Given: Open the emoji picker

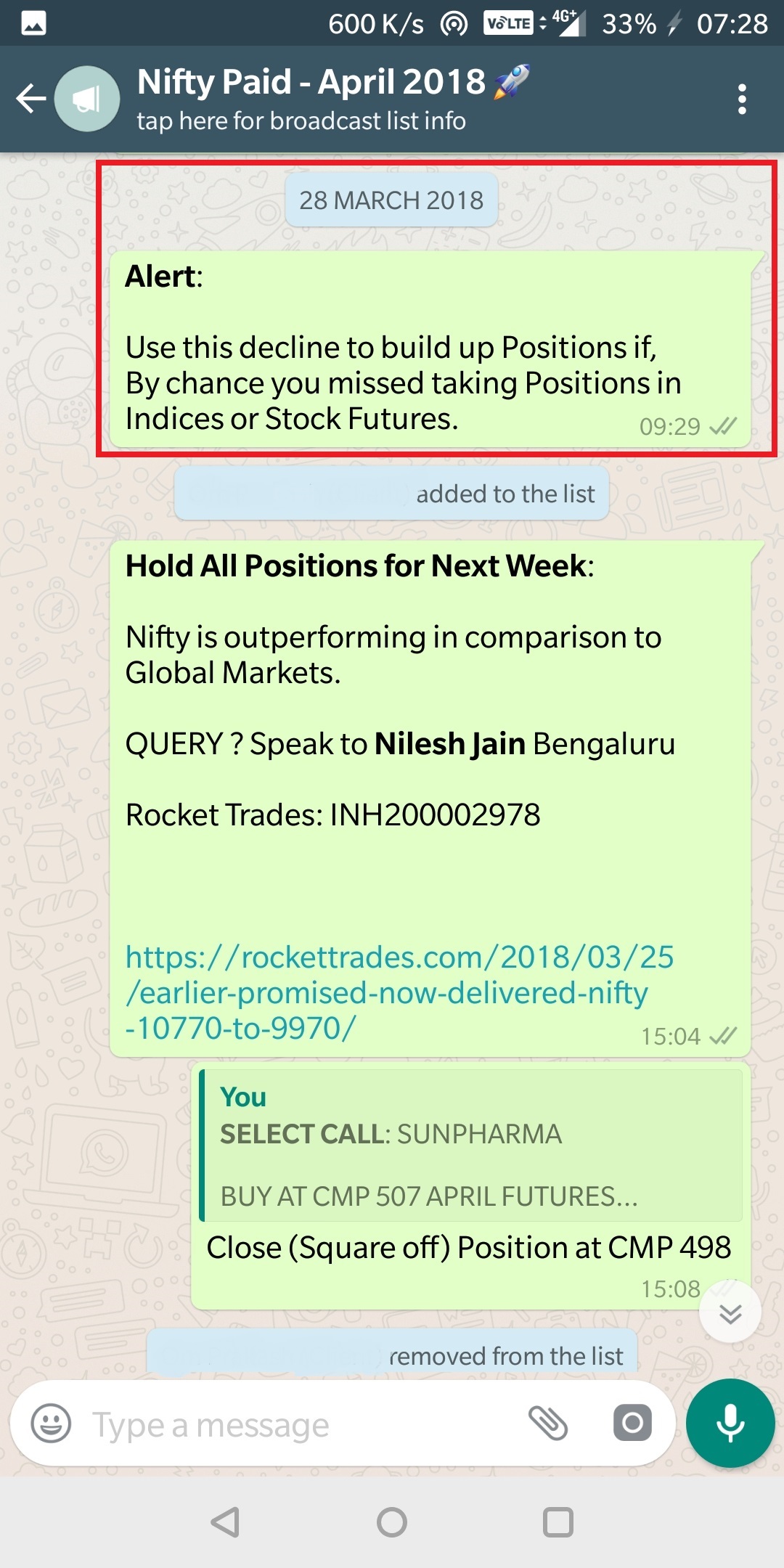Looking at the screenshot, I should tap(51, 1423).
